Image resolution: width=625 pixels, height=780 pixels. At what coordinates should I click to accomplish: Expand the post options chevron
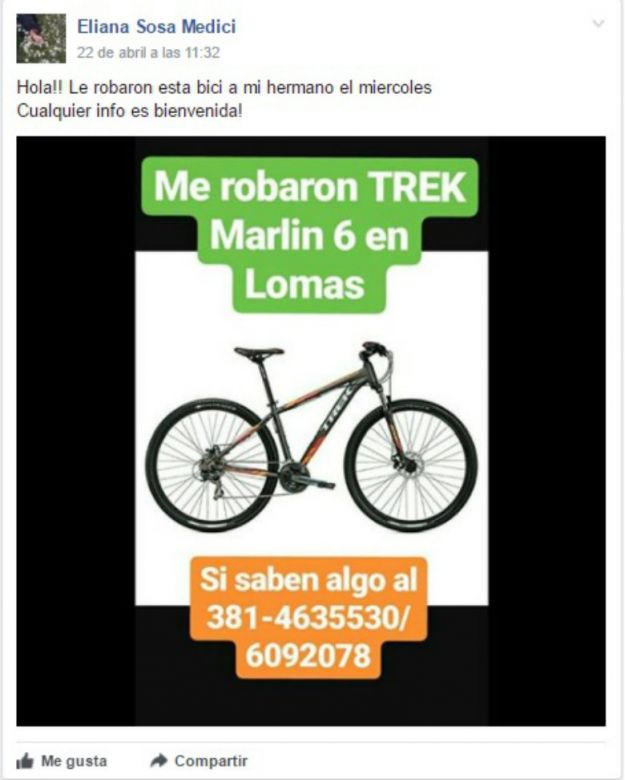click(598, 24)
